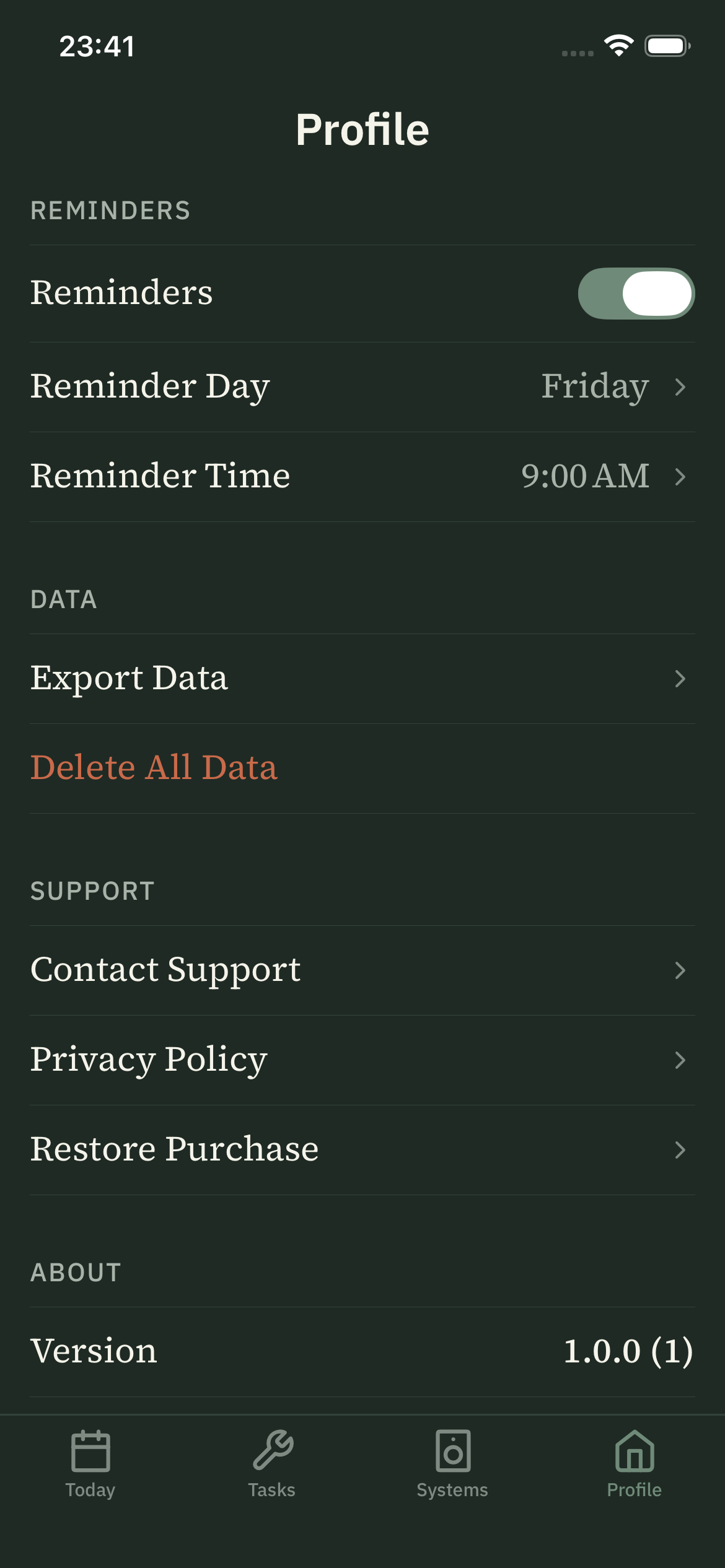Tap the Wi-Fi indicator in status bar

tap(618, 45)
